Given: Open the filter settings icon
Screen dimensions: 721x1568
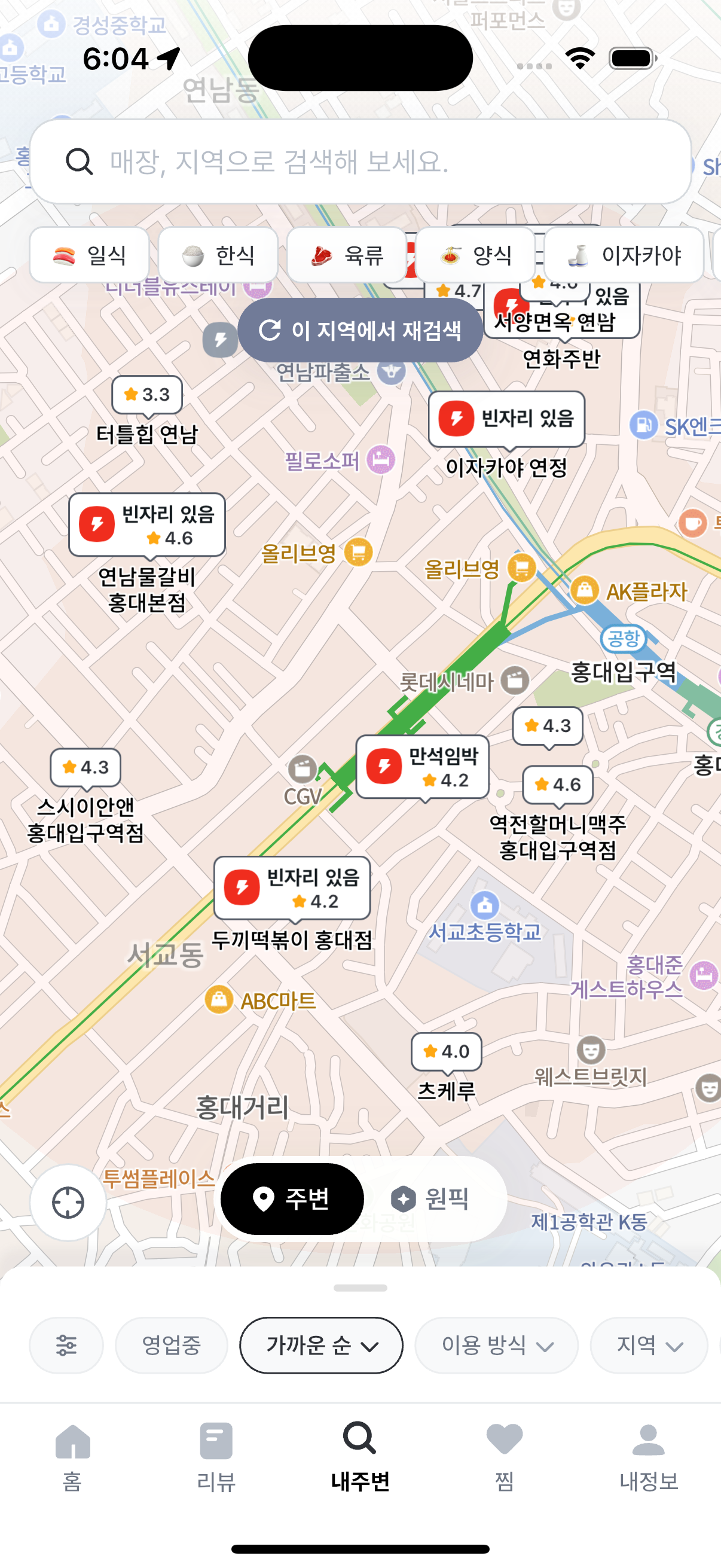Looking at the screenshot, I should (x=66, y=1345).
